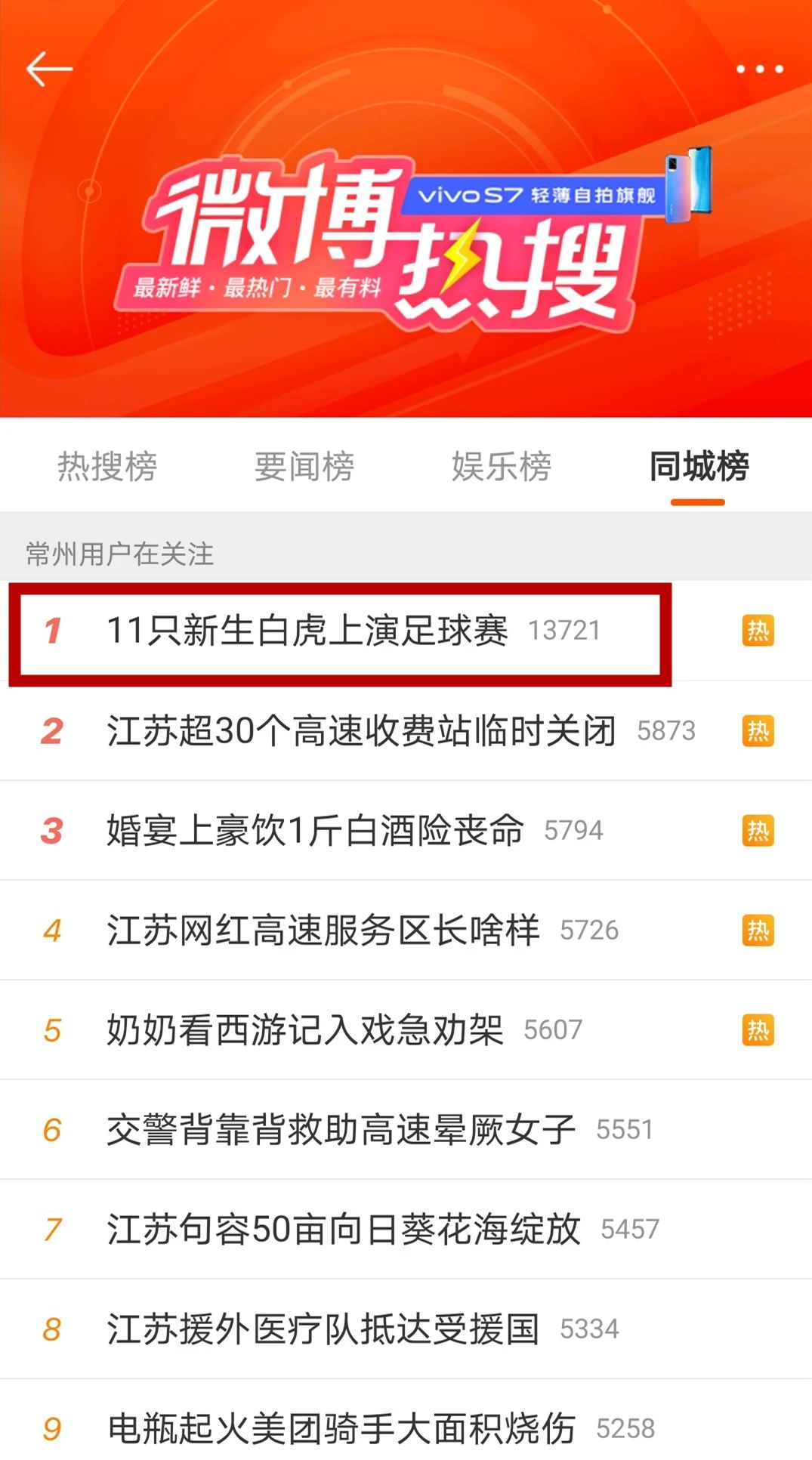The height and width of the screenshot is (1460, 812).
Task: Open topic 江苏句容50亩向日葵花海绽放
Action: pyautogui.click(x=344, y=1230)
